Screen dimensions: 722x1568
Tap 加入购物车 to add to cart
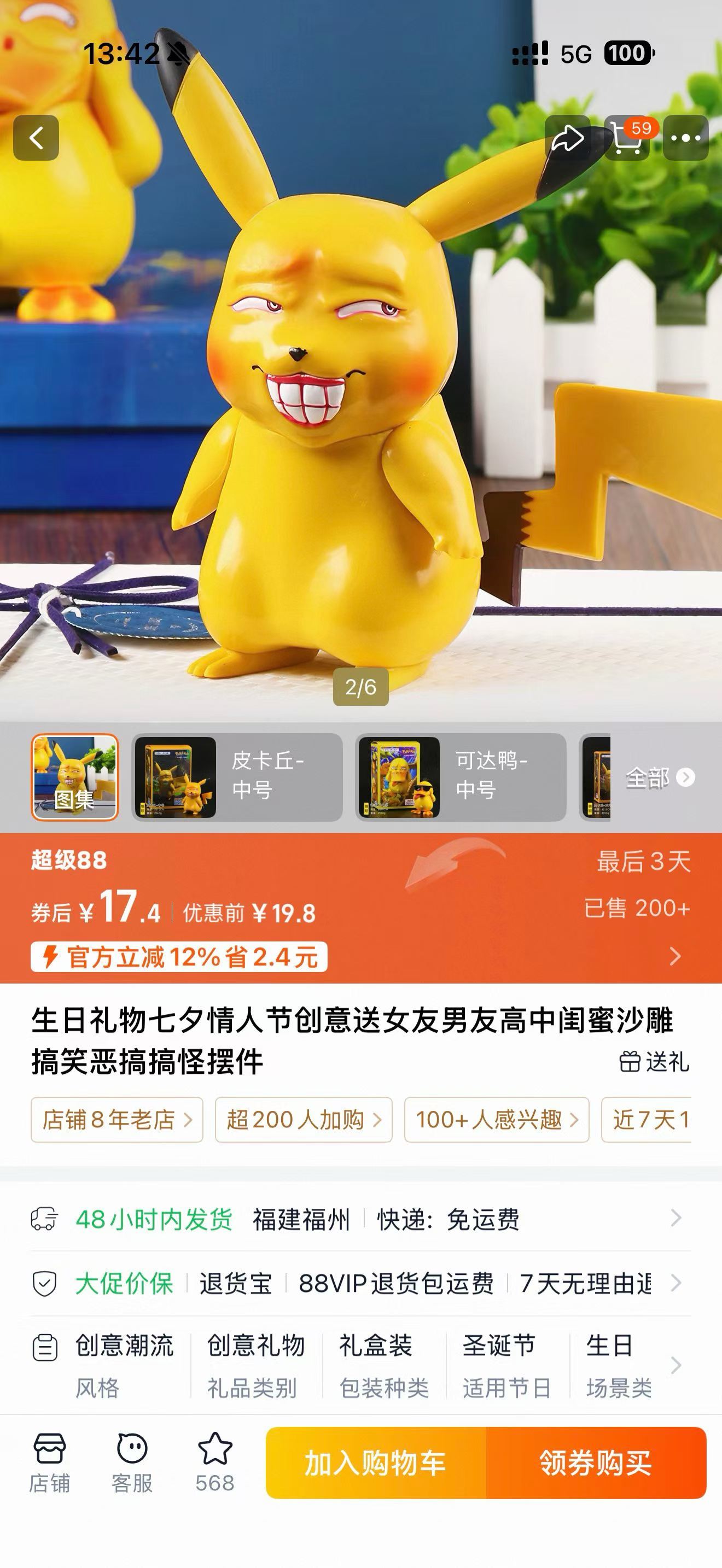tap(376, 1462)
